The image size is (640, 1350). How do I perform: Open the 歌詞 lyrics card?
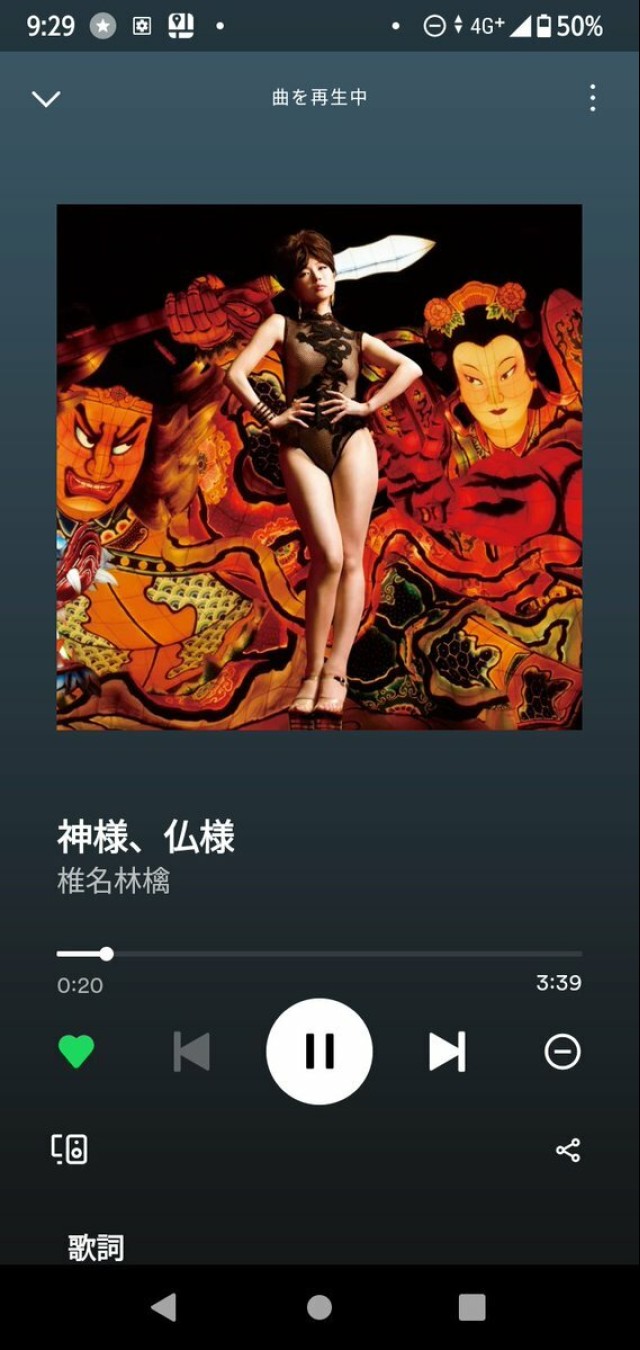coord(96,1247)
